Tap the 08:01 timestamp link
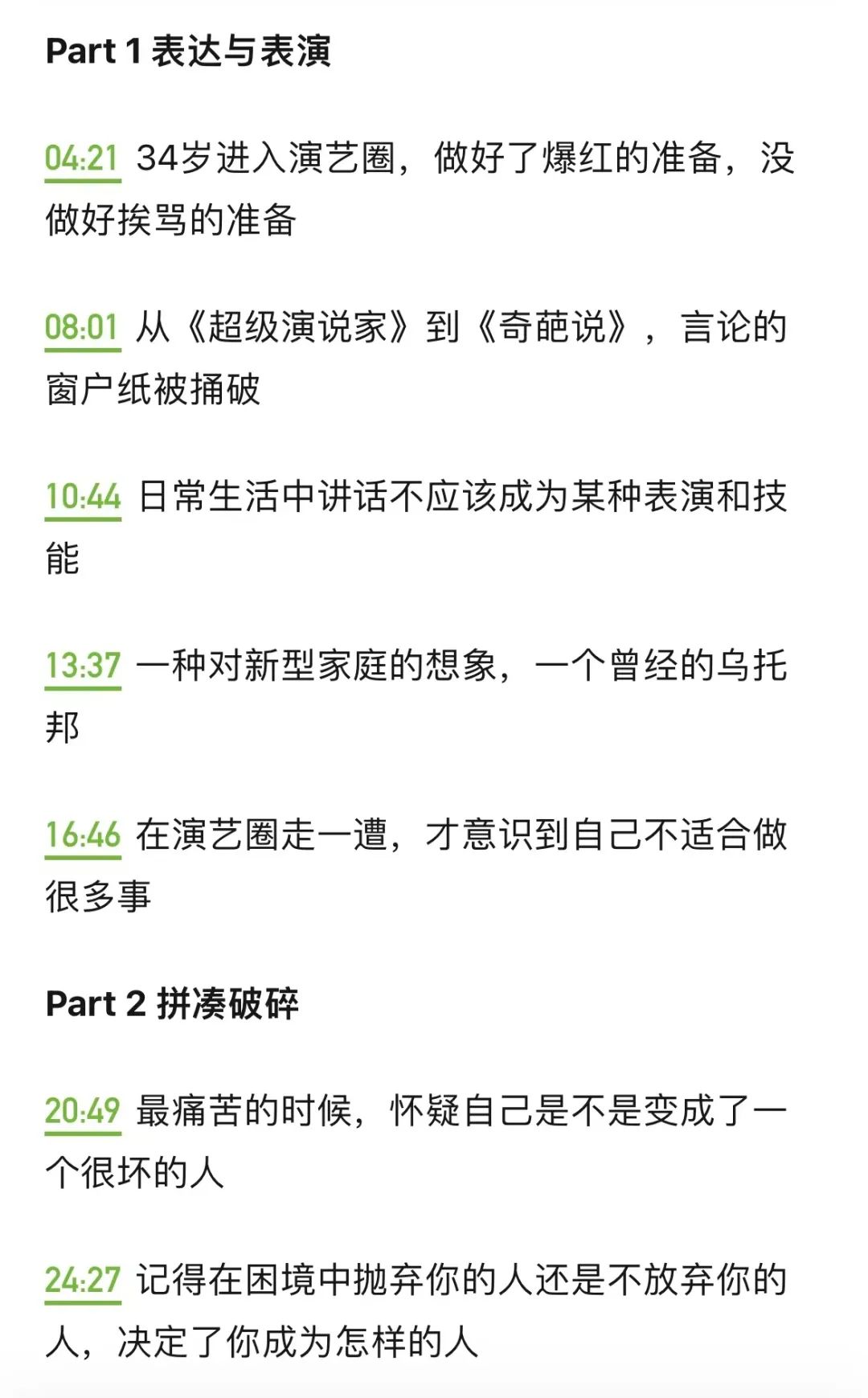The width and height of the screenshot is (868, 1398). pos(82,328)
